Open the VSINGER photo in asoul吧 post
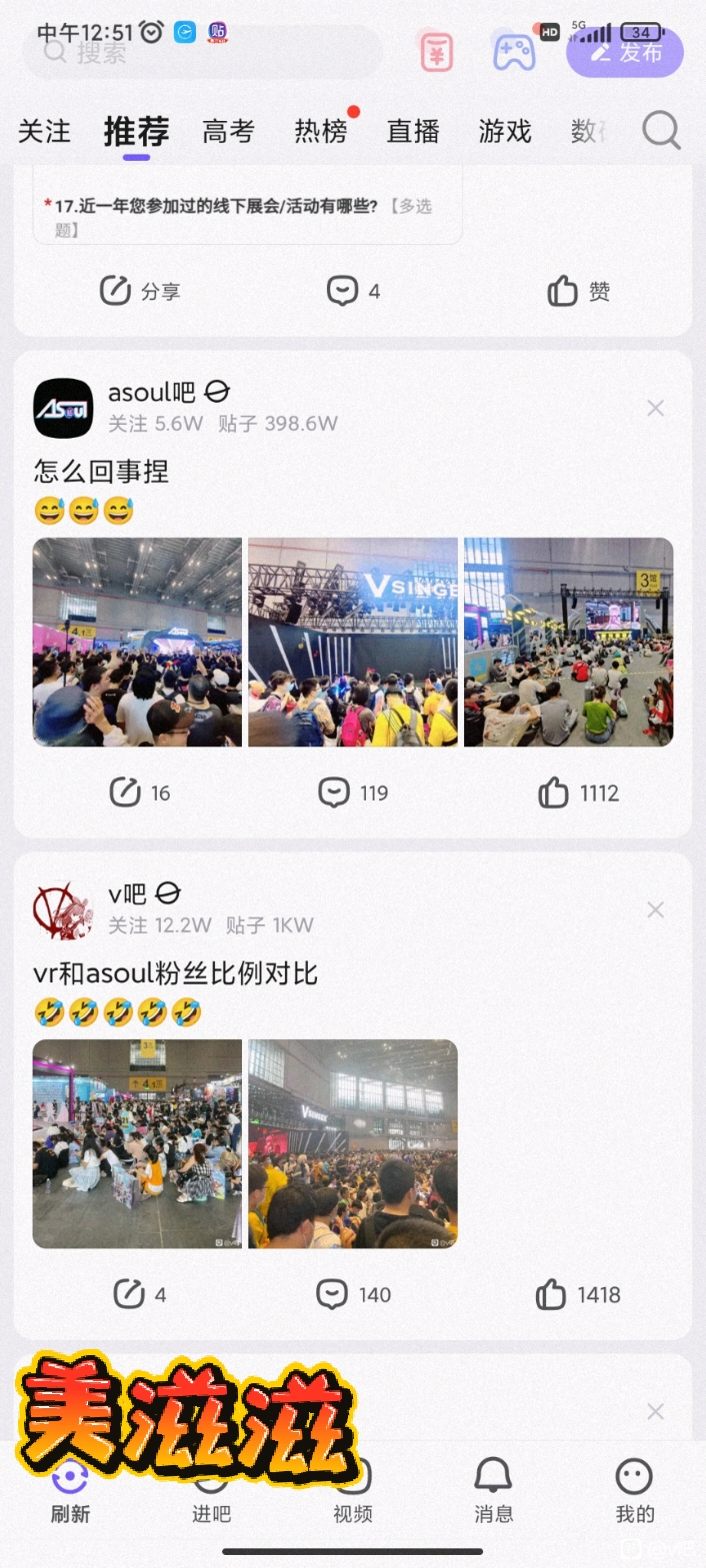This screenshot has width=706, height=1568. click(353, 643)
